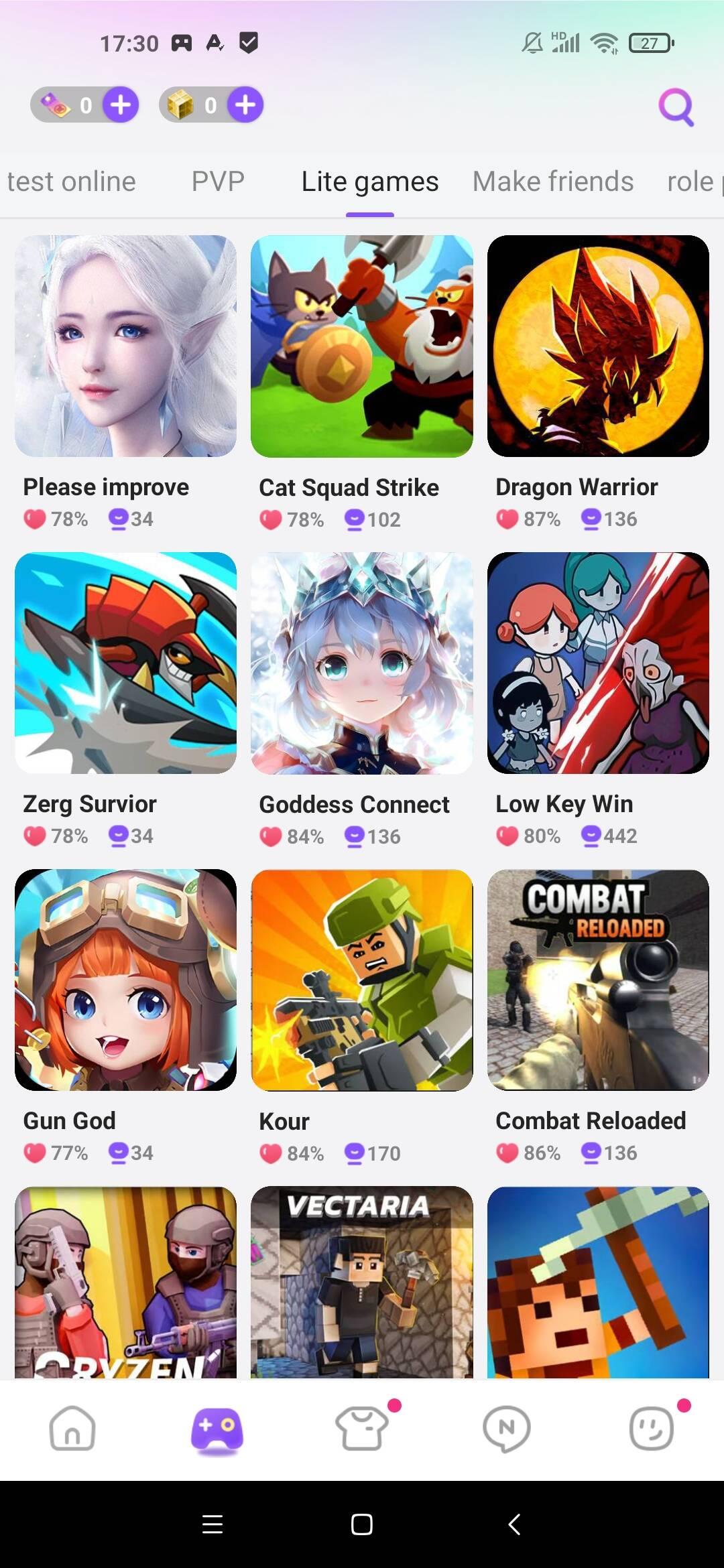724x1568 pixels.
Task: Add tickets with the first plus button
Action: pos(121,105)
